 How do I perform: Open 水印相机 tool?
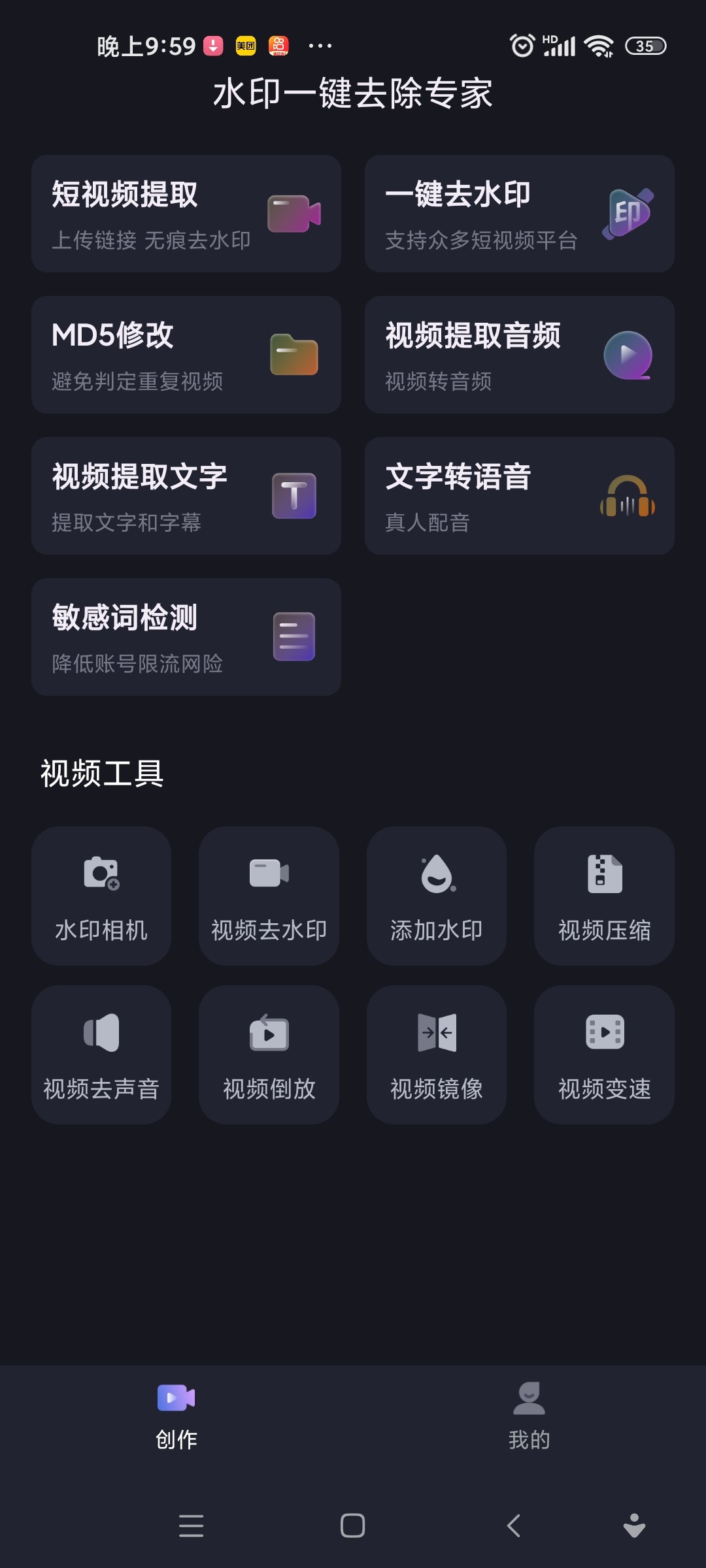[x=101, y=896]
